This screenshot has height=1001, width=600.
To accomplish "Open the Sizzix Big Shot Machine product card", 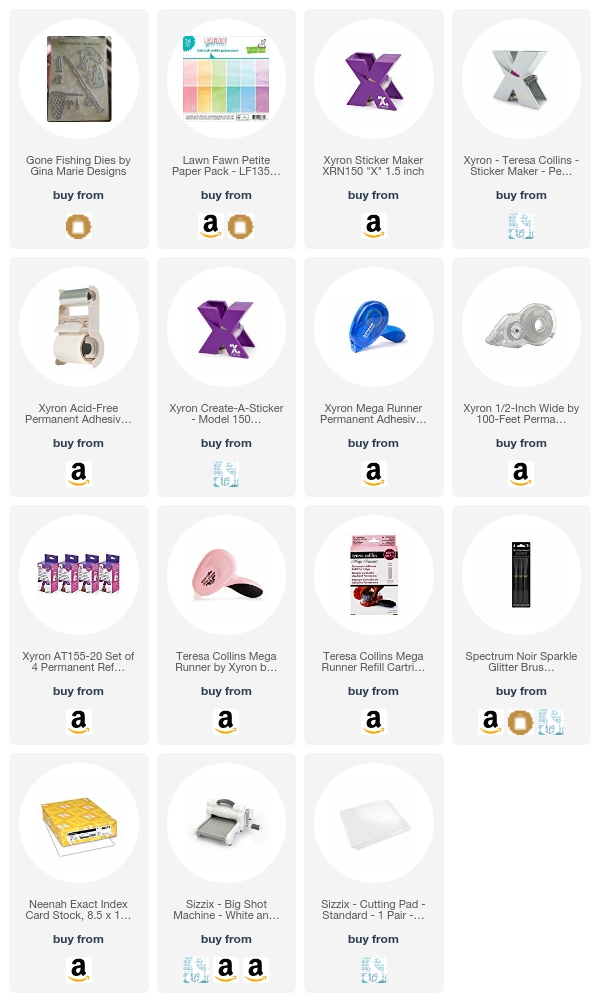I will (226, 873).
